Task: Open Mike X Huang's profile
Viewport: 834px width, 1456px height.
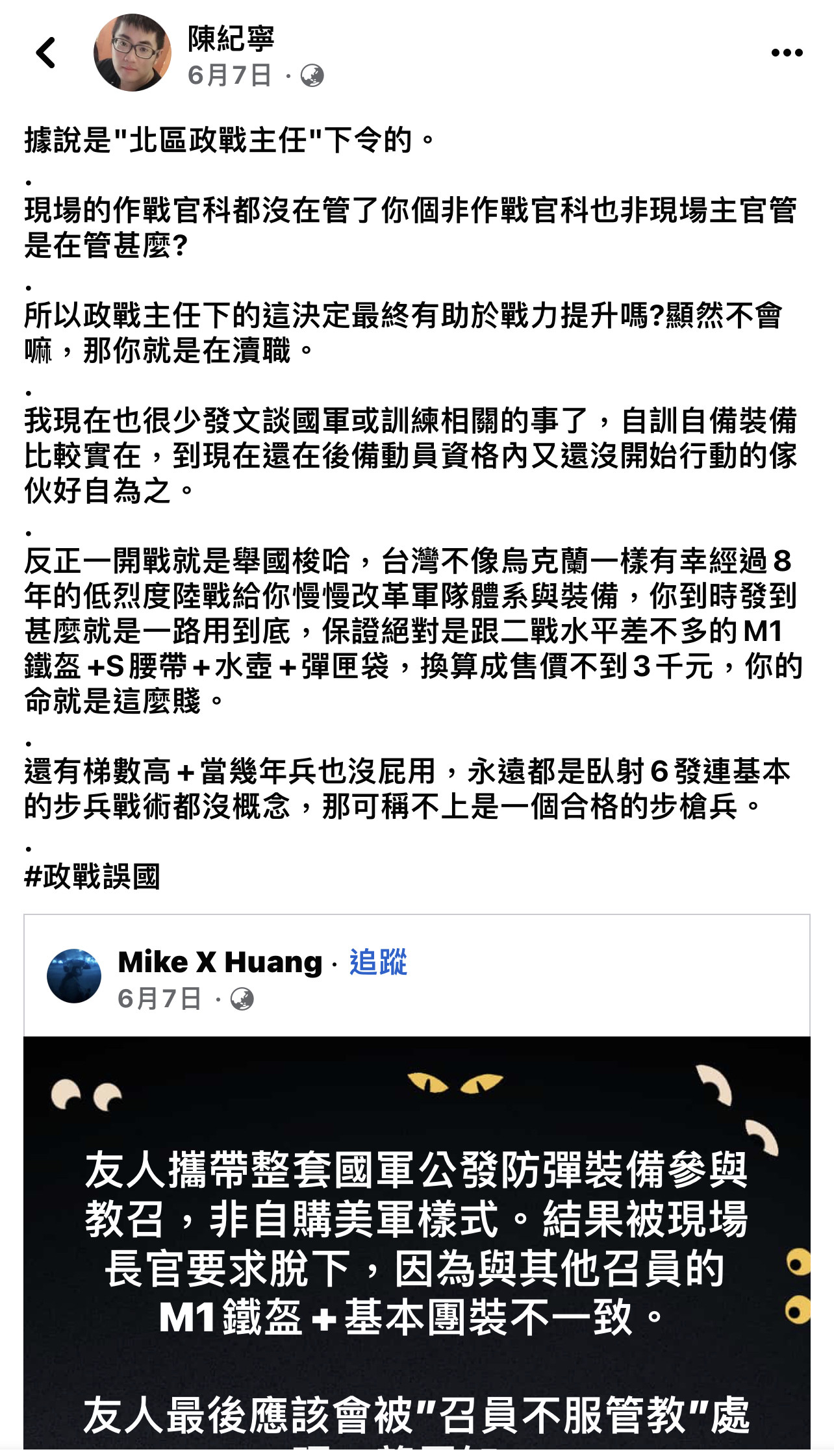Action: [220, 962]
